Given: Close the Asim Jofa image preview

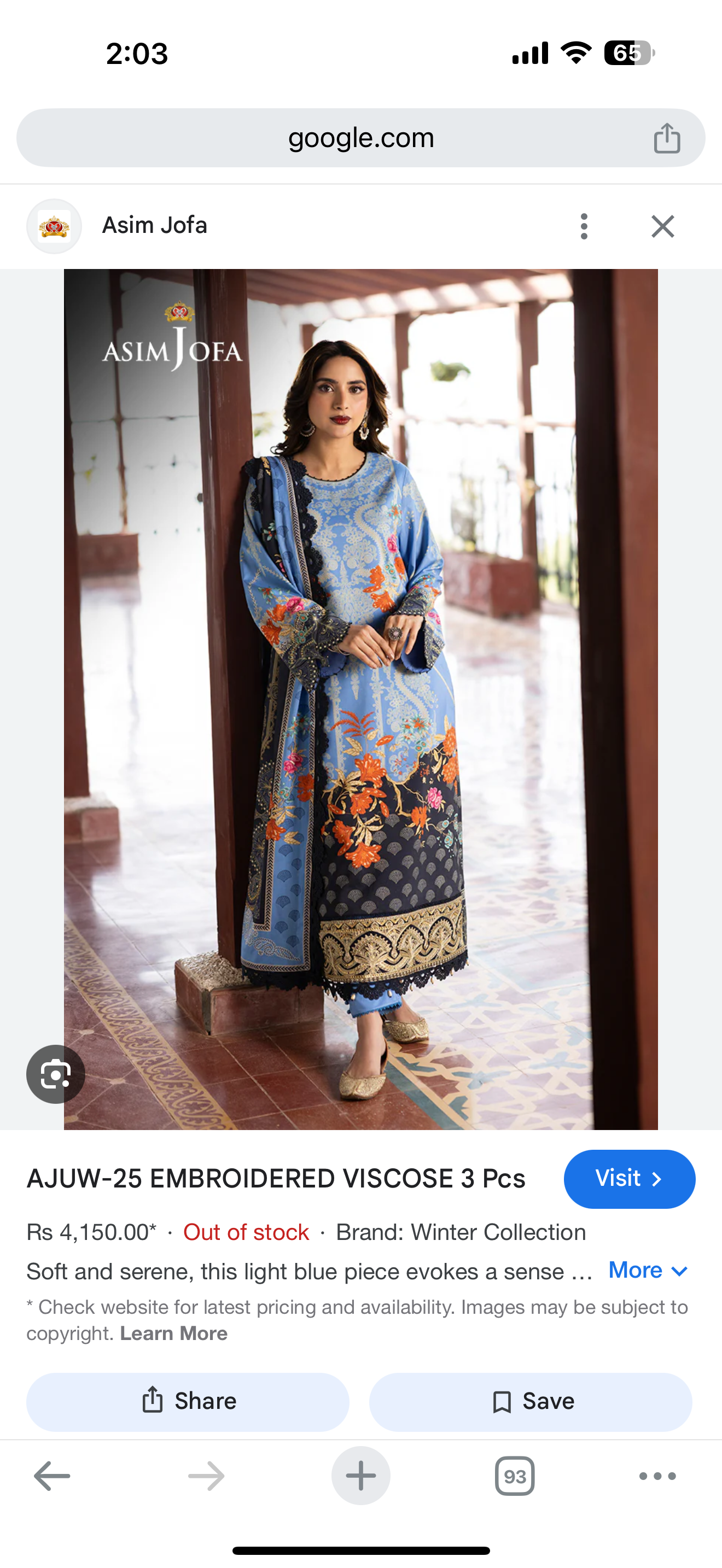Looking at the screenshot, I should tap(662, 226).
